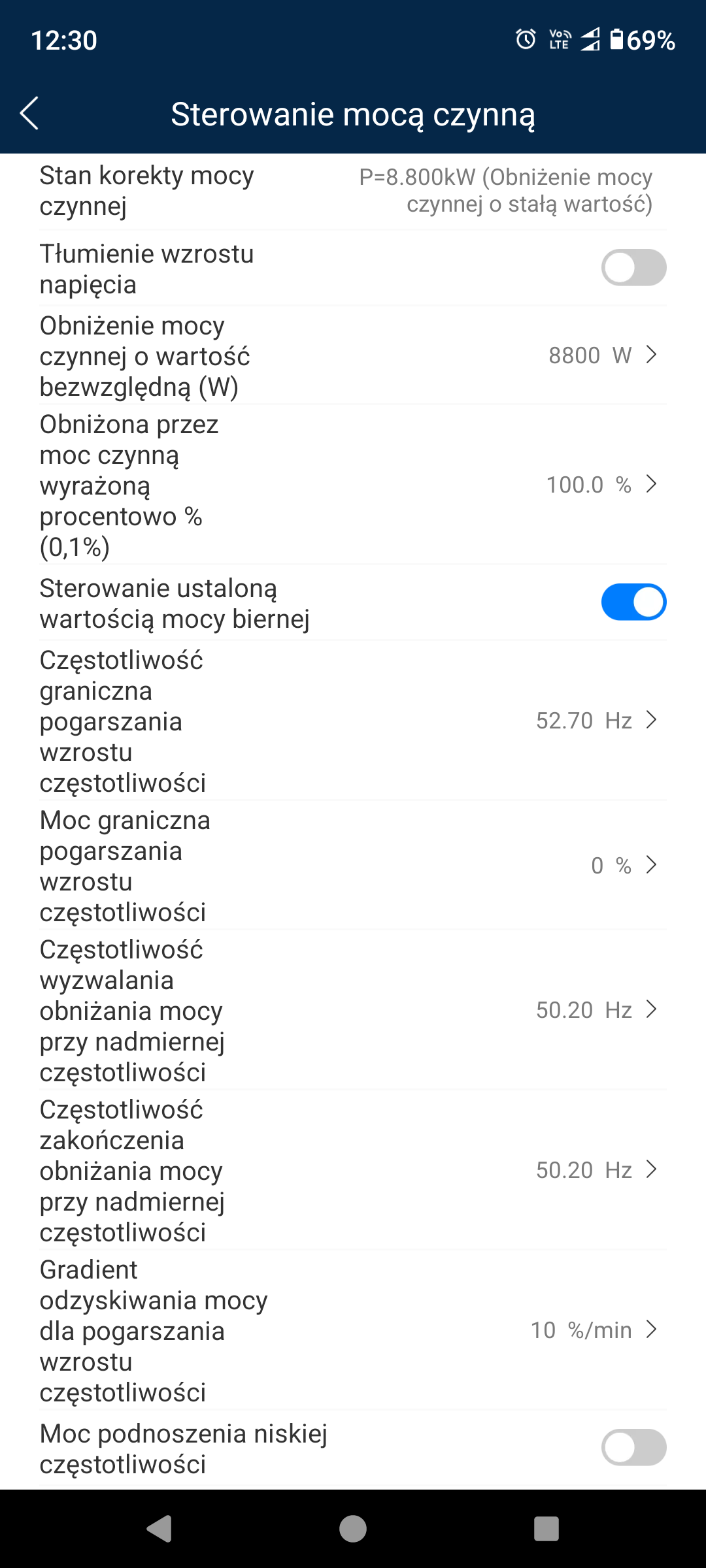Open Obniżenie mocy czynnej o wartość bezwzględną (W)
This screenshot has width=706, height=1568.
coord(353,355)
